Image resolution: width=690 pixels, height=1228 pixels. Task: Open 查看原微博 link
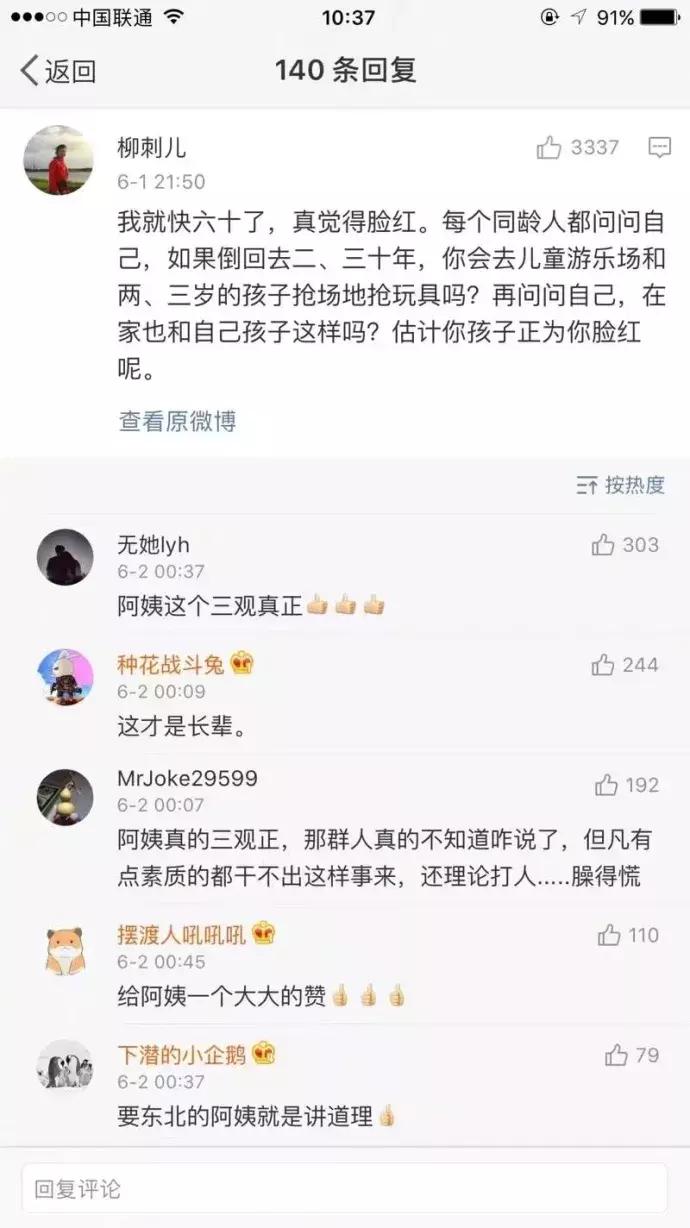177,421
